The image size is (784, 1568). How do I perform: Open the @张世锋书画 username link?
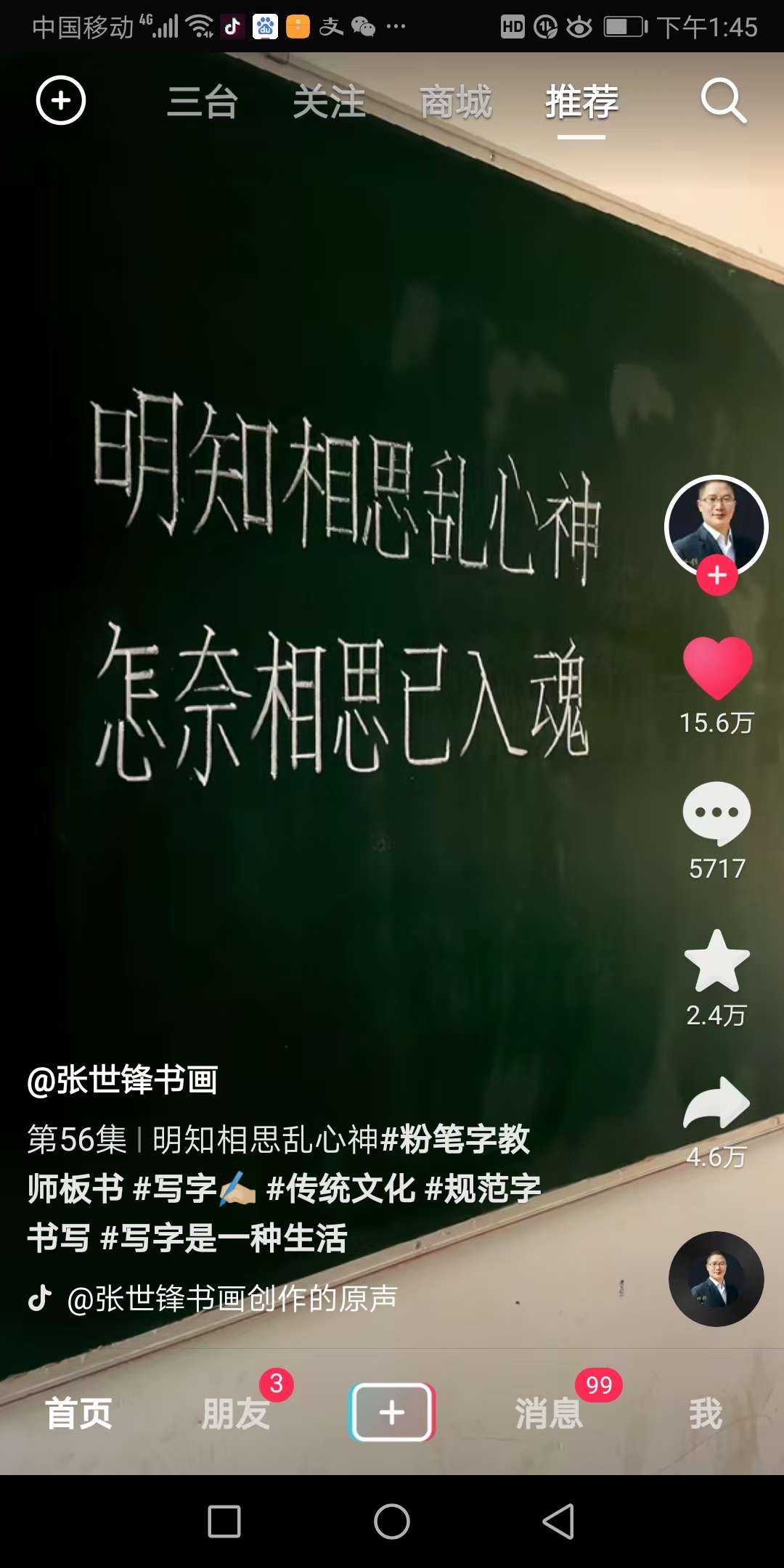122,1079
